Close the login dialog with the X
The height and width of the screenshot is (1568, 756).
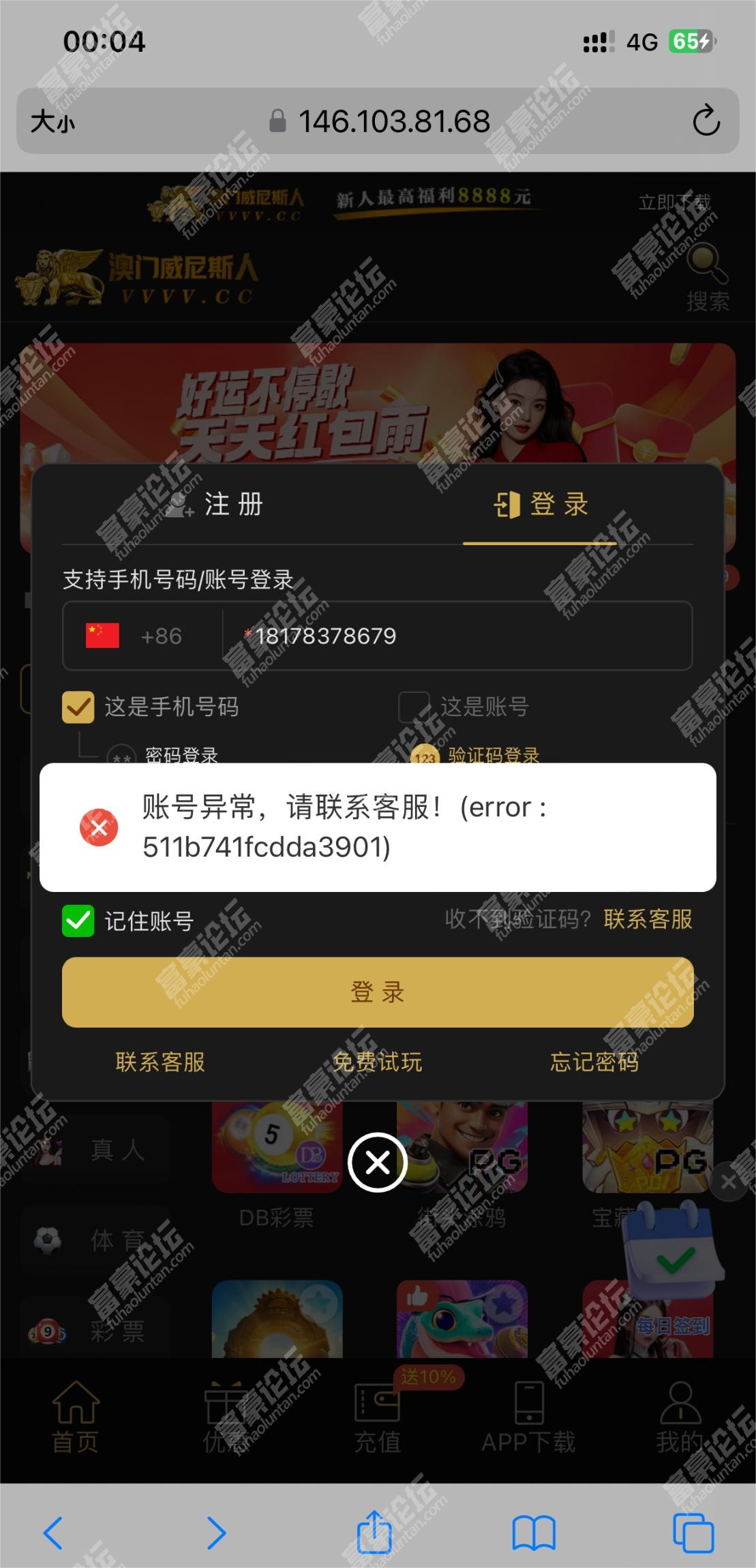(x=377, y=1163)
